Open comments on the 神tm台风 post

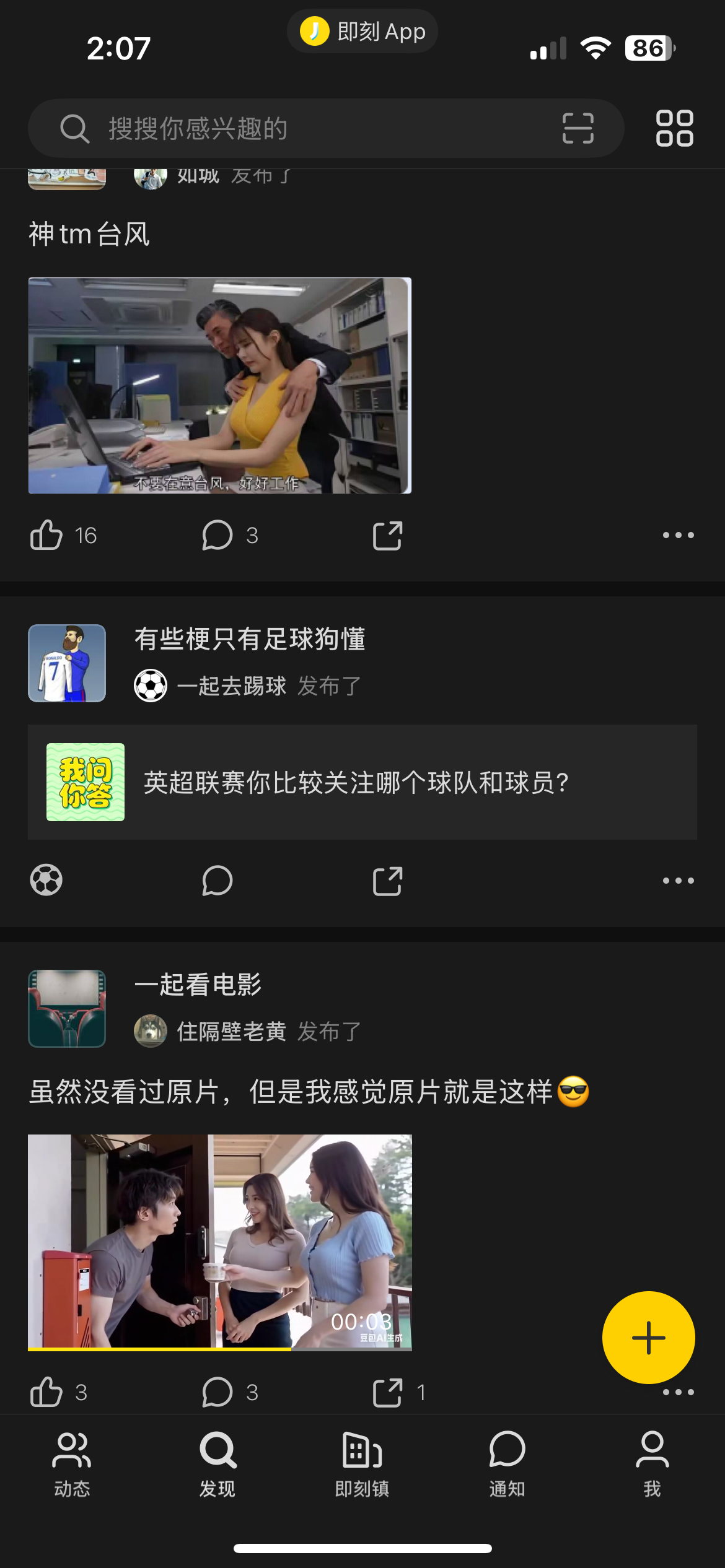[x=217, y=535]
